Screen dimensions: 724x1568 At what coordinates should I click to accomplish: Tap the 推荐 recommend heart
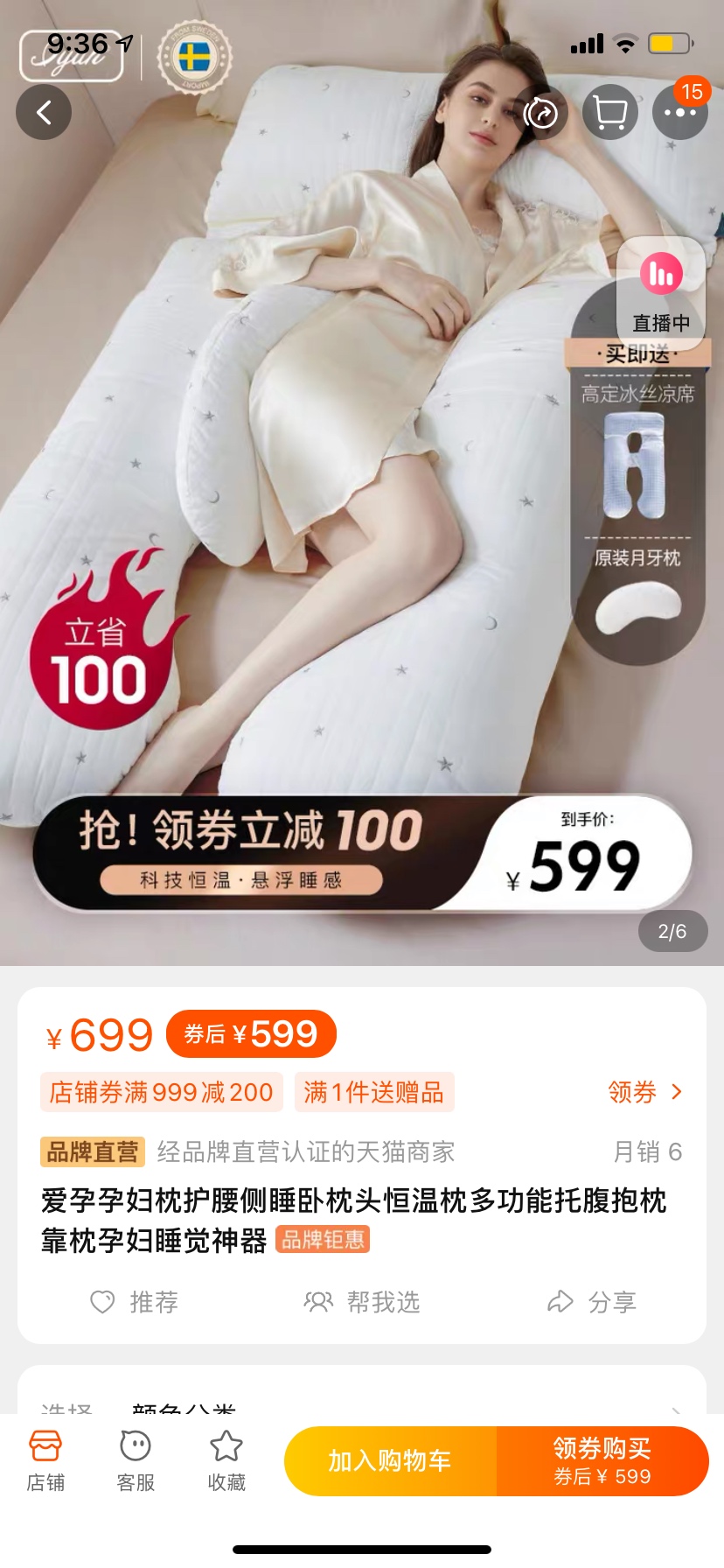(135, 1302)
